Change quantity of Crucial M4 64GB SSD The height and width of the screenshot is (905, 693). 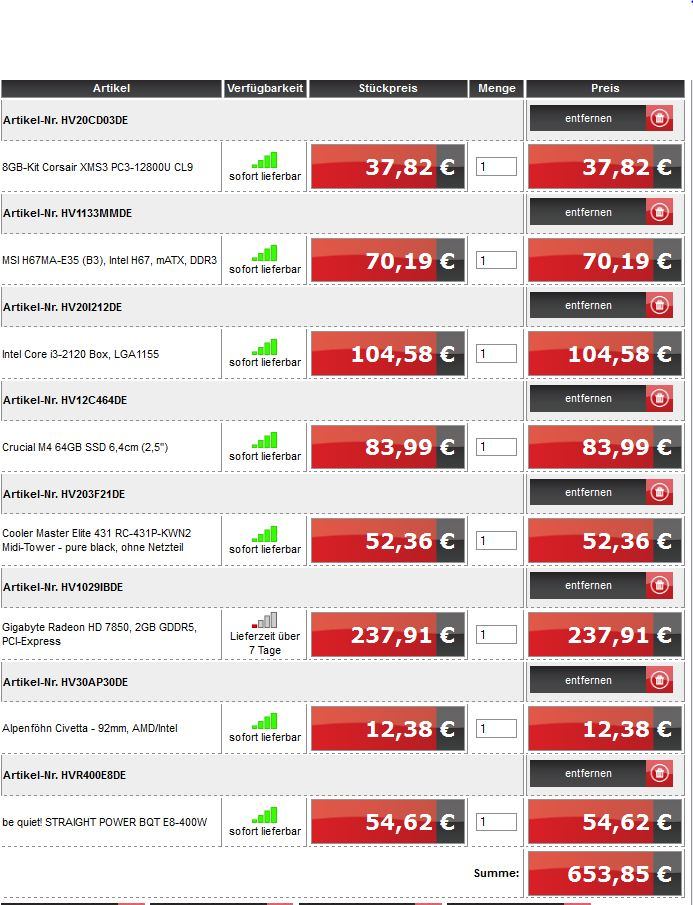tap(496, 447)
